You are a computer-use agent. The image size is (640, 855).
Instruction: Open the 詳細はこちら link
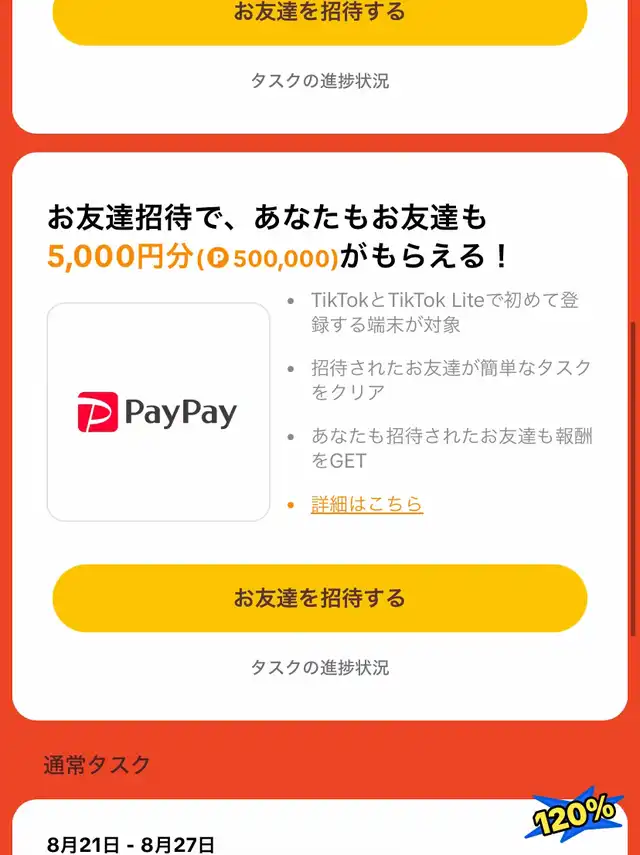click(367, 504)
